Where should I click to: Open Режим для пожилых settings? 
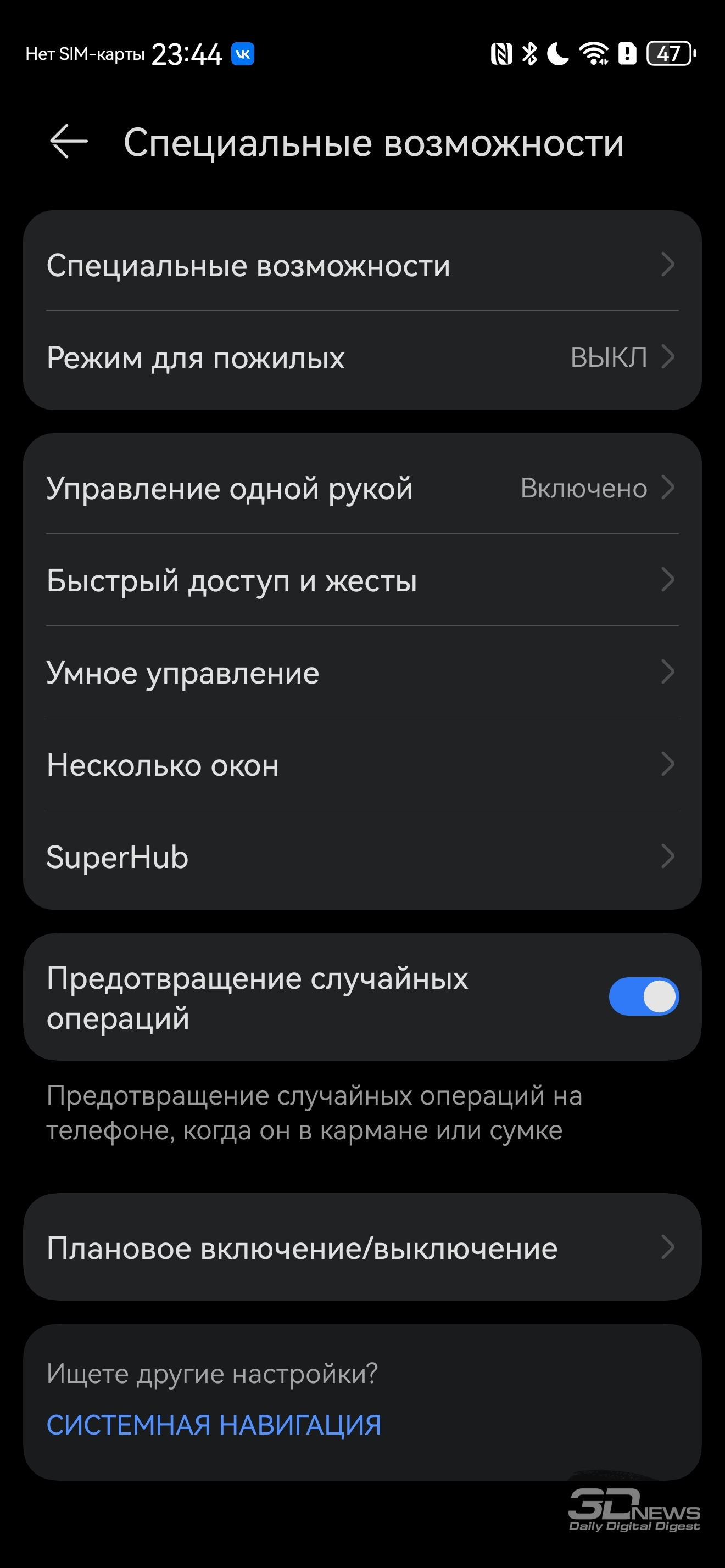point(362,357)
